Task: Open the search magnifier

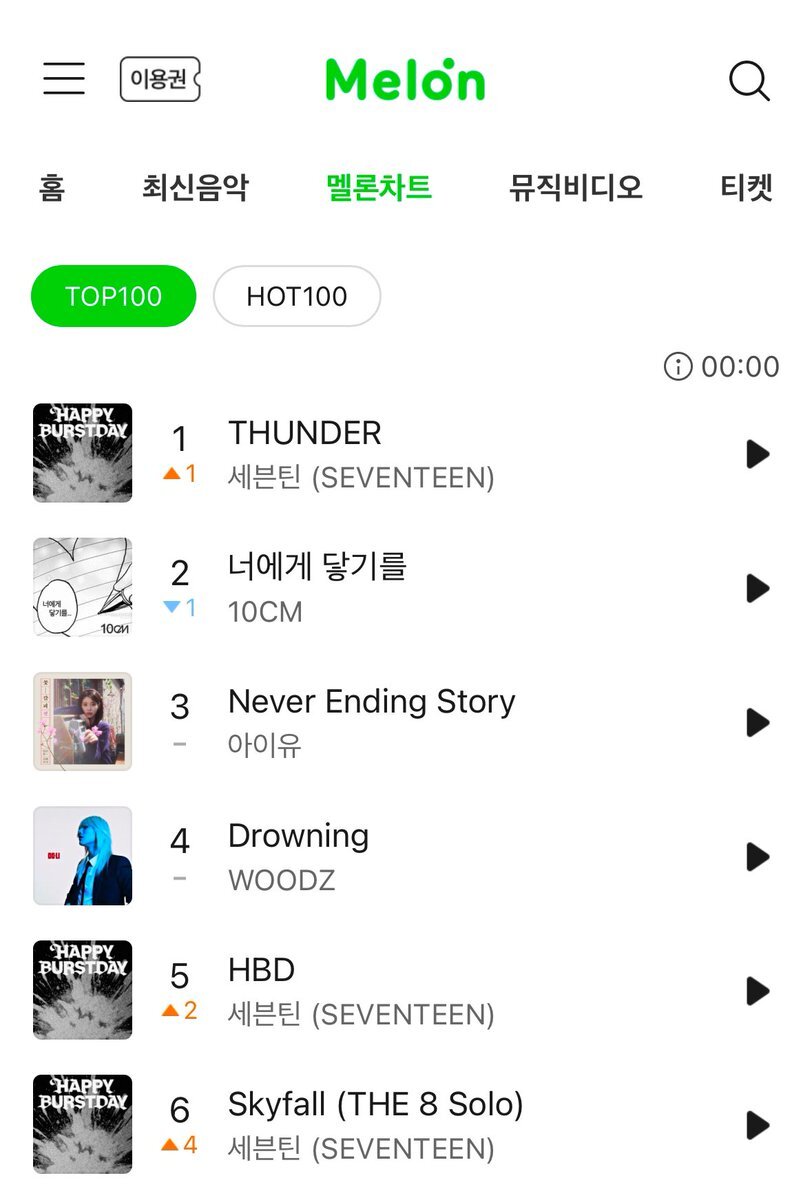Action: [748, 80]
